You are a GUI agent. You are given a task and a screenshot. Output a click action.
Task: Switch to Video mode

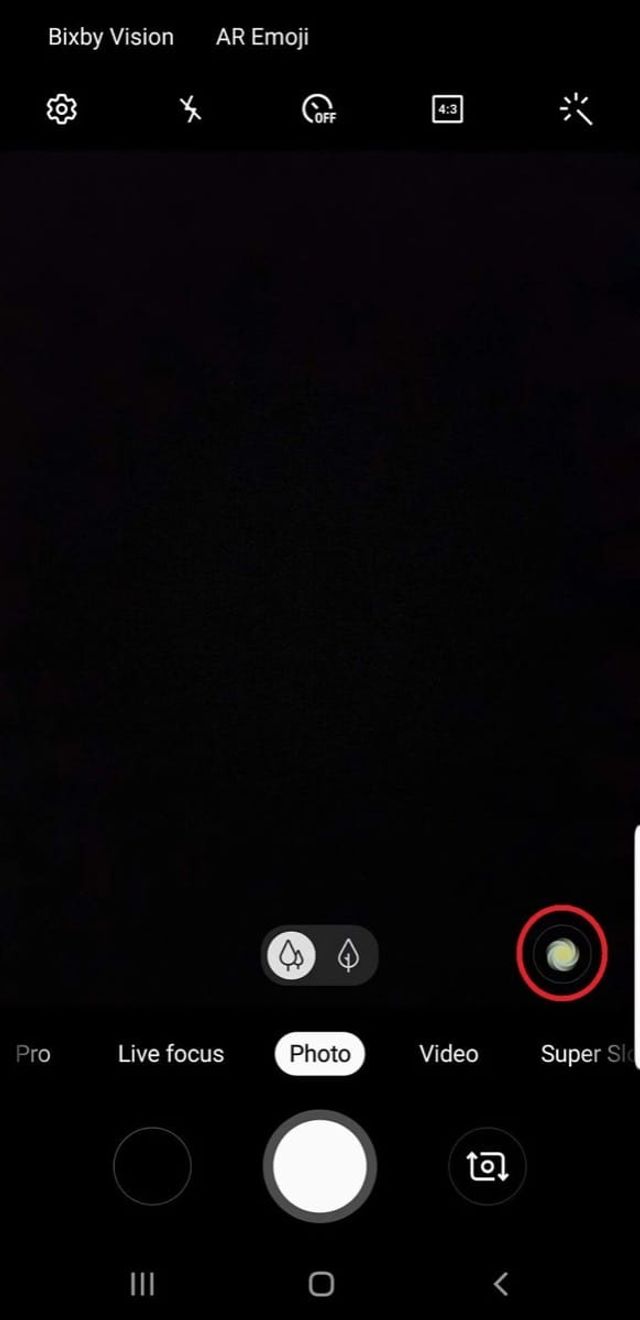point(449,1054)
